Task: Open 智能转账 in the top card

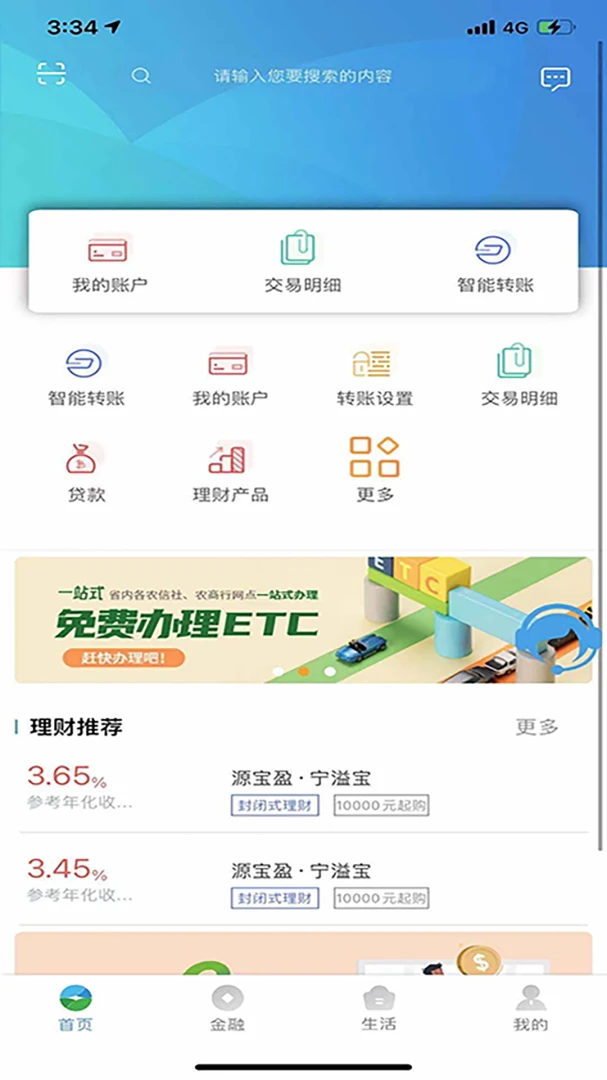Action: 495,263
